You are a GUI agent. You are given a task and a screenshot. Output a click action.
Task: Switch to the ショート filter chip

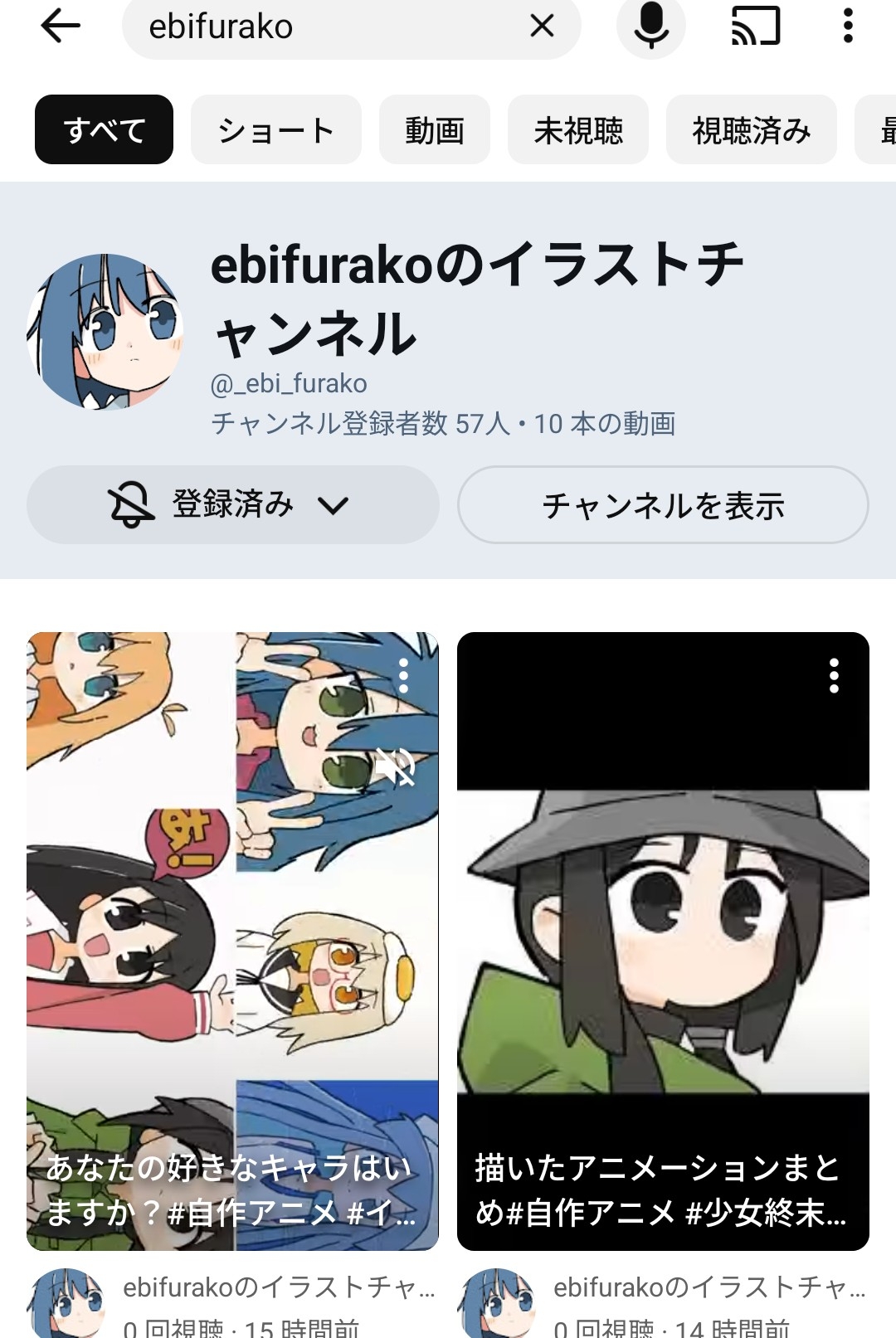[x=275, y=130]
